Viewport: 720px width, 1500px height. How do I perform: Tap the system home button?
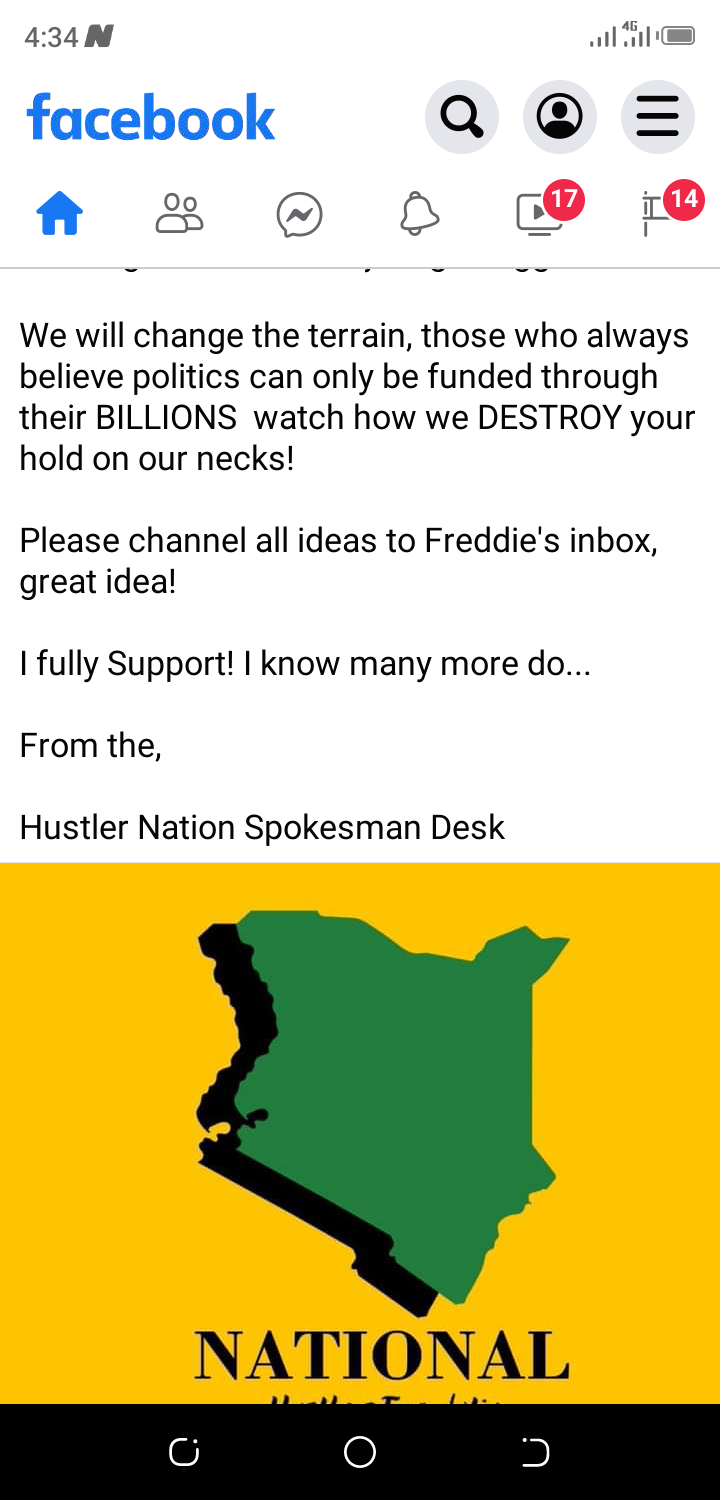tap(360, 1452)
